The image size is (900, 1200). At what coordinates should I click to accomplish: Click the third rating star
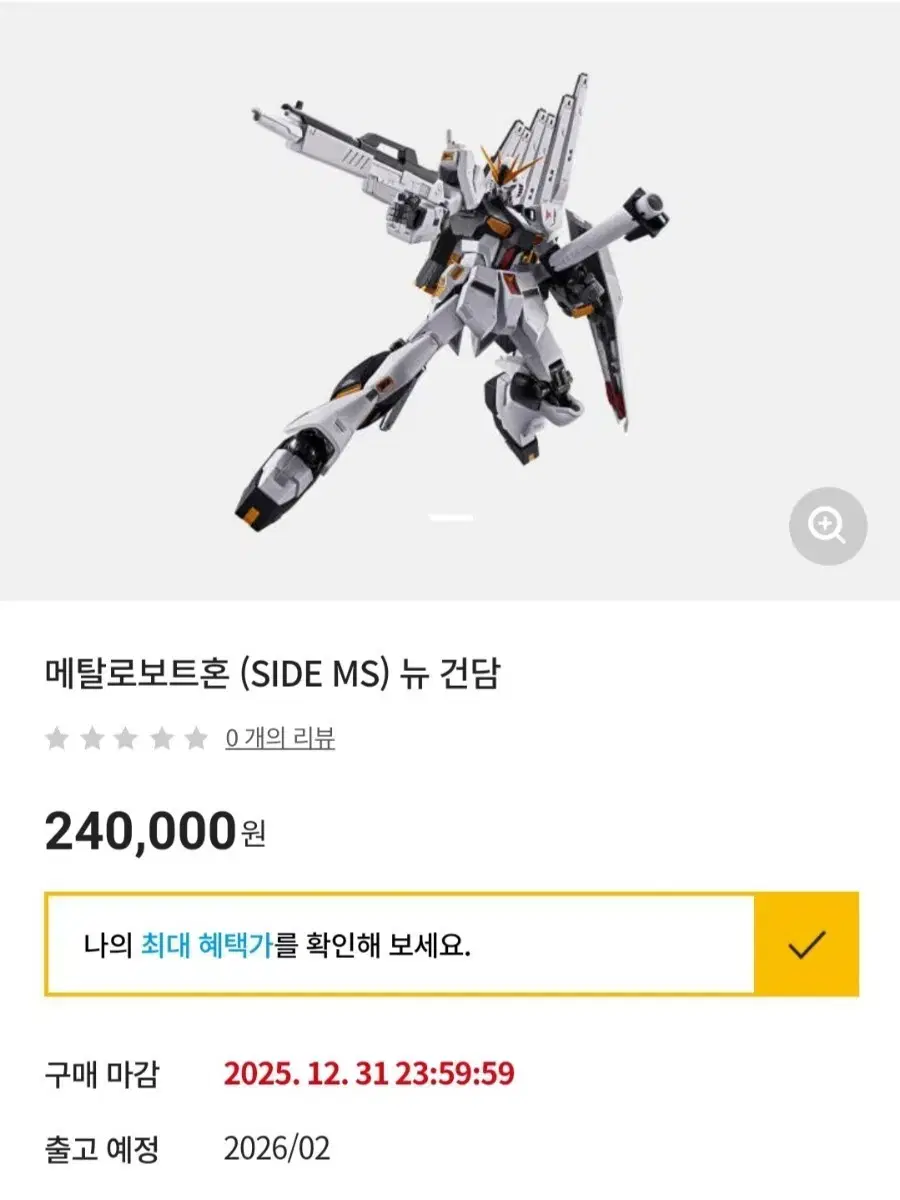(x=127, y=740)
